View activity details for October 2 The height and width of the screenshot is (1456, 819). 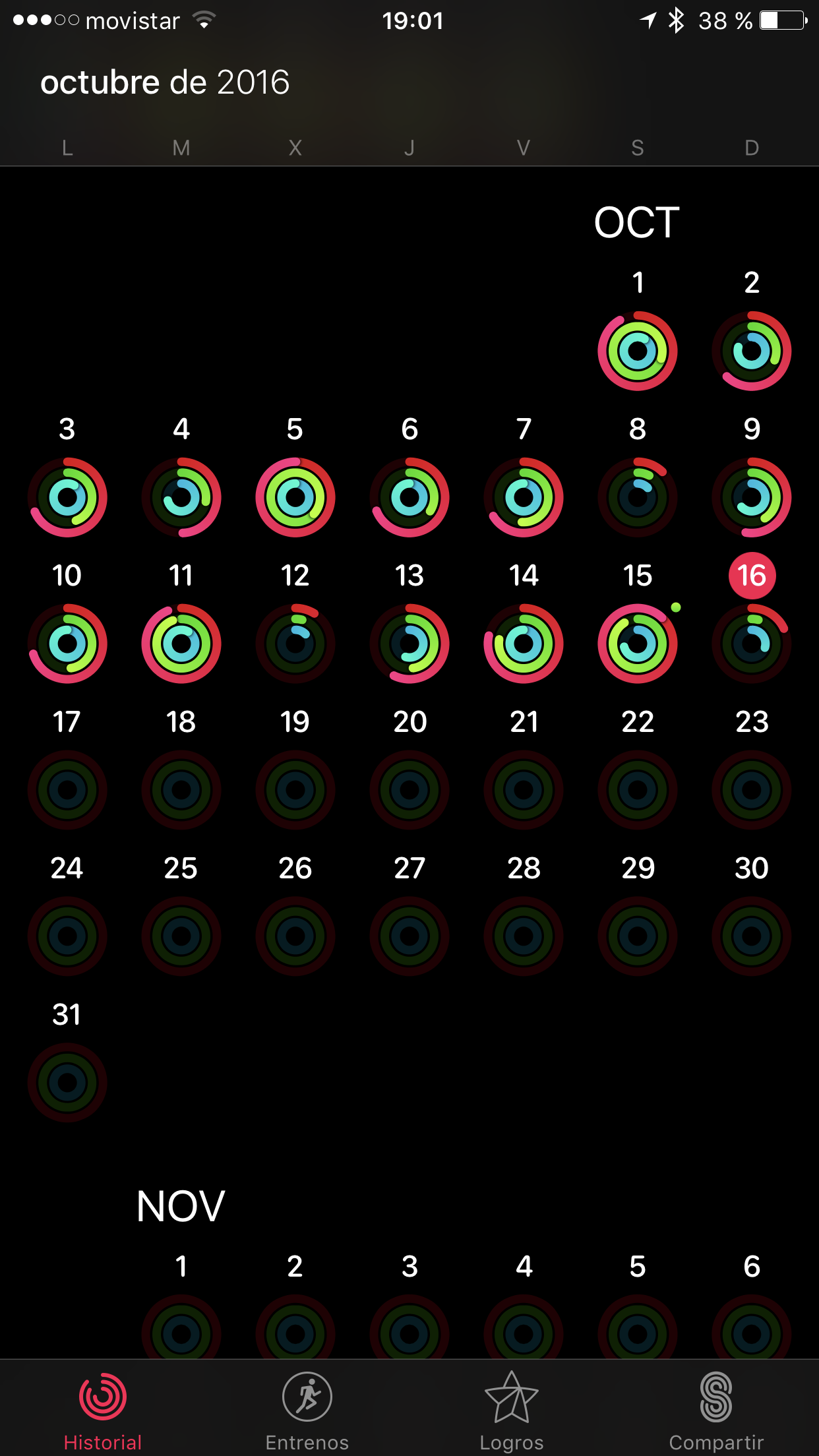pyautogui.click(x=752, y=351)
